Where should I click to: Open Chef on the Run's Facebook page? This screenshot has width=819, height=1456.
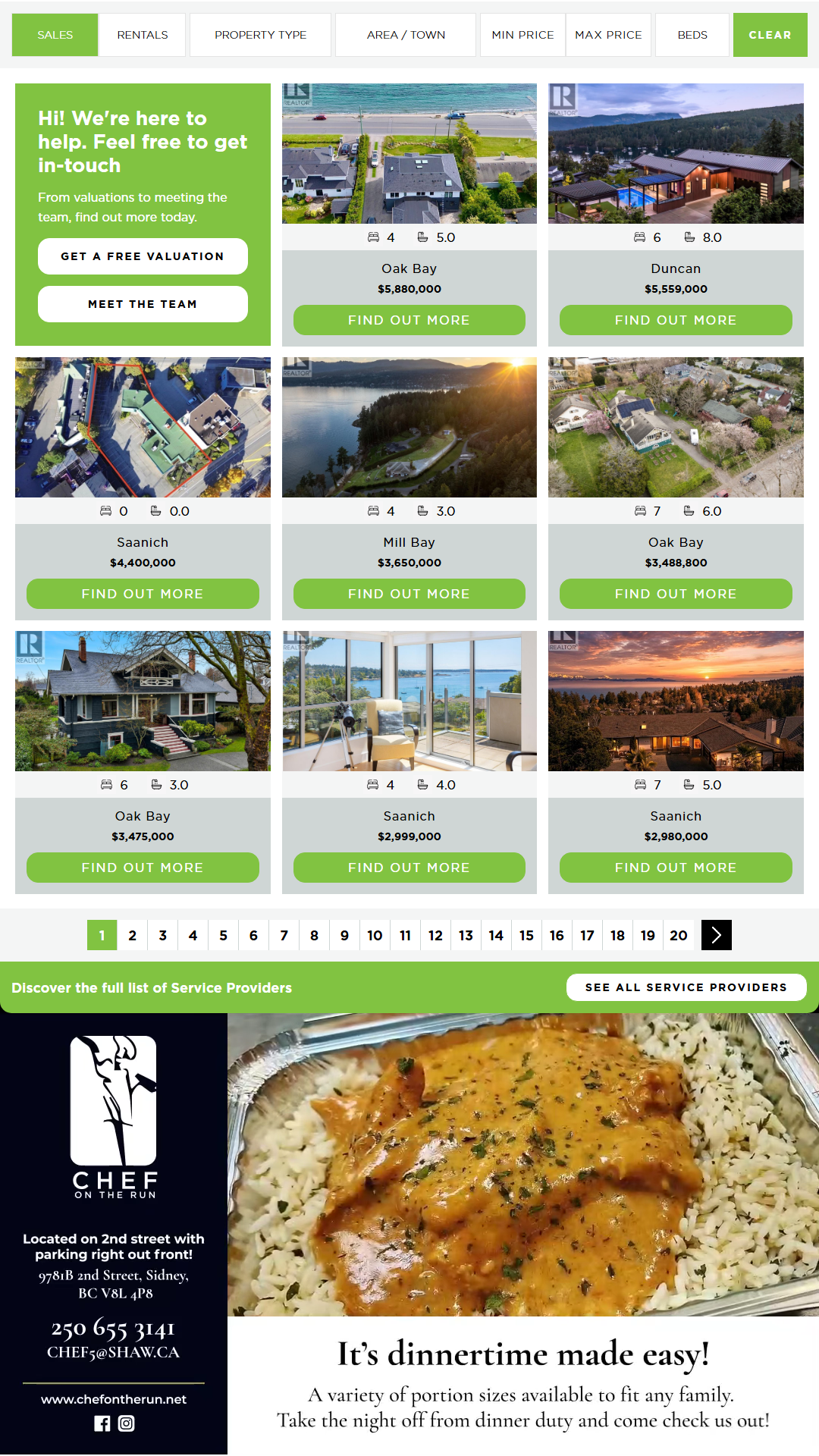tap(102, 1423)
